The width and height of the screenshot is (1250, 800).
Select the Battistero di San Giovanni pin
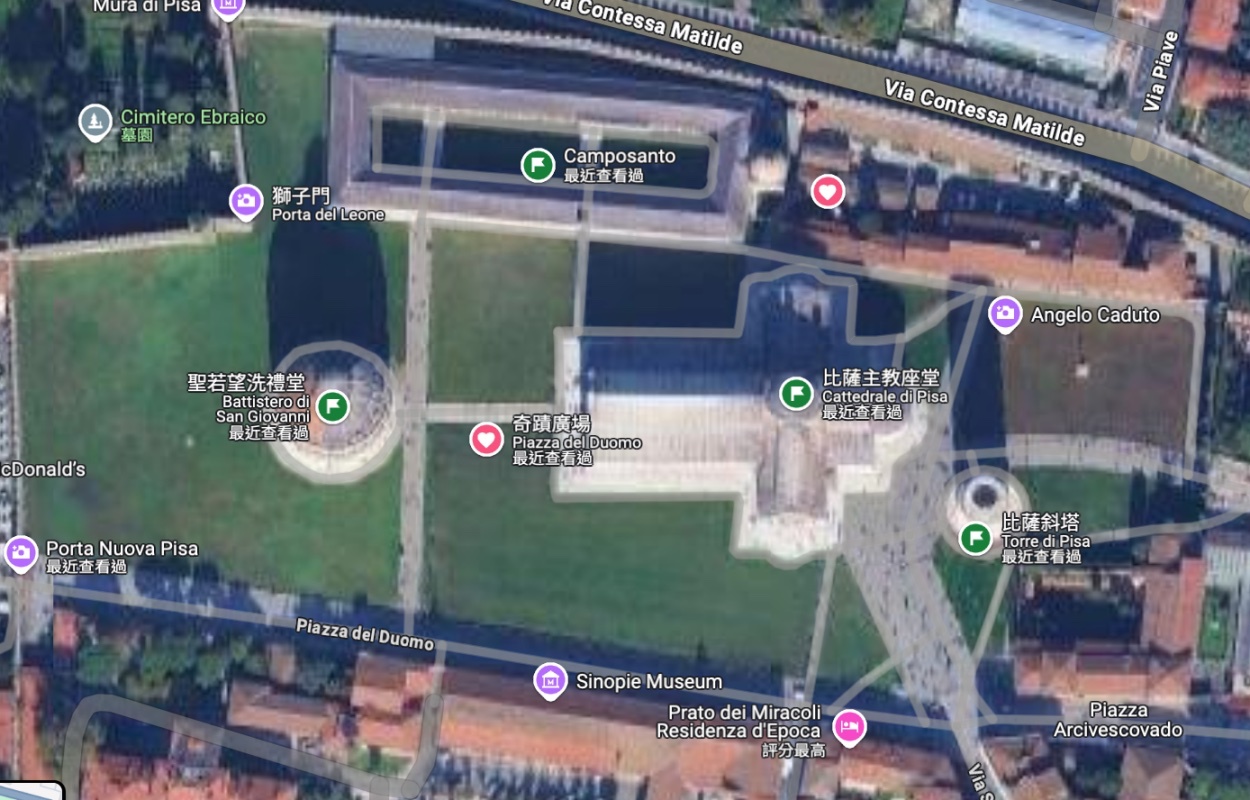click(333, 406)
